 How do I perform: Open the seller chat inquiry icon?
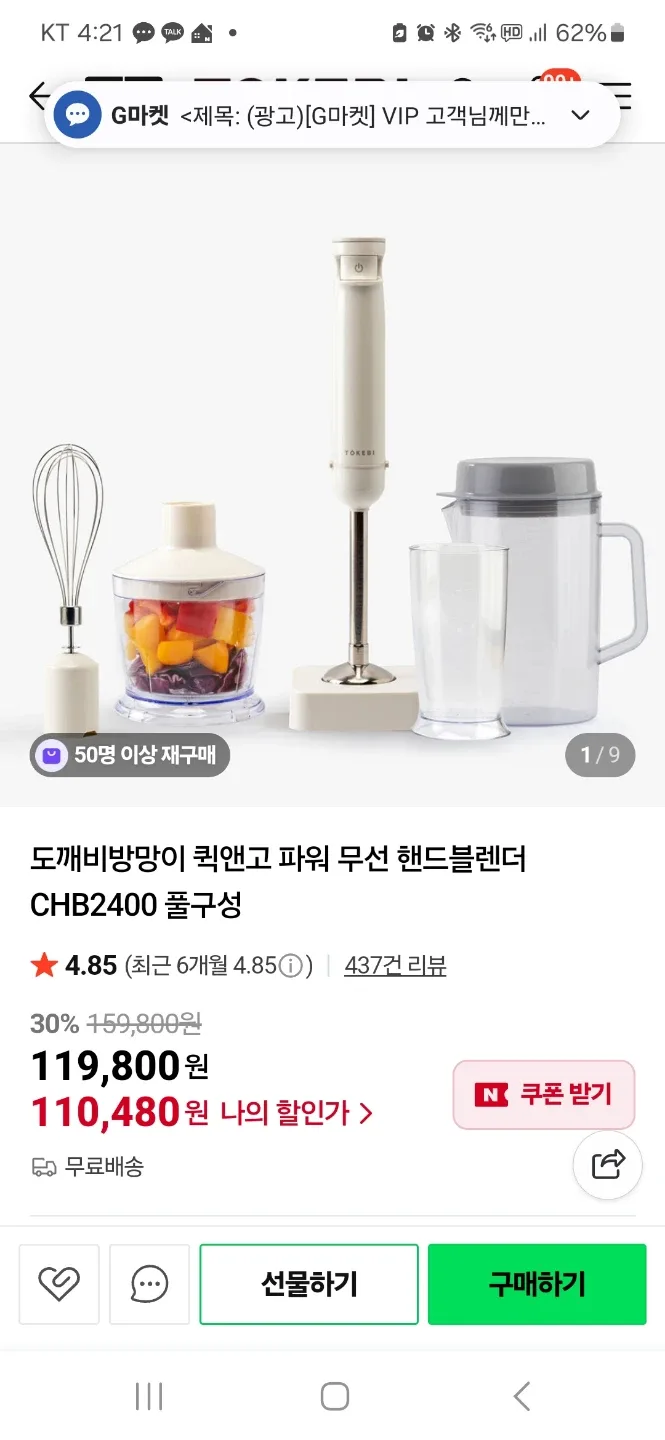coord(149,1284)
